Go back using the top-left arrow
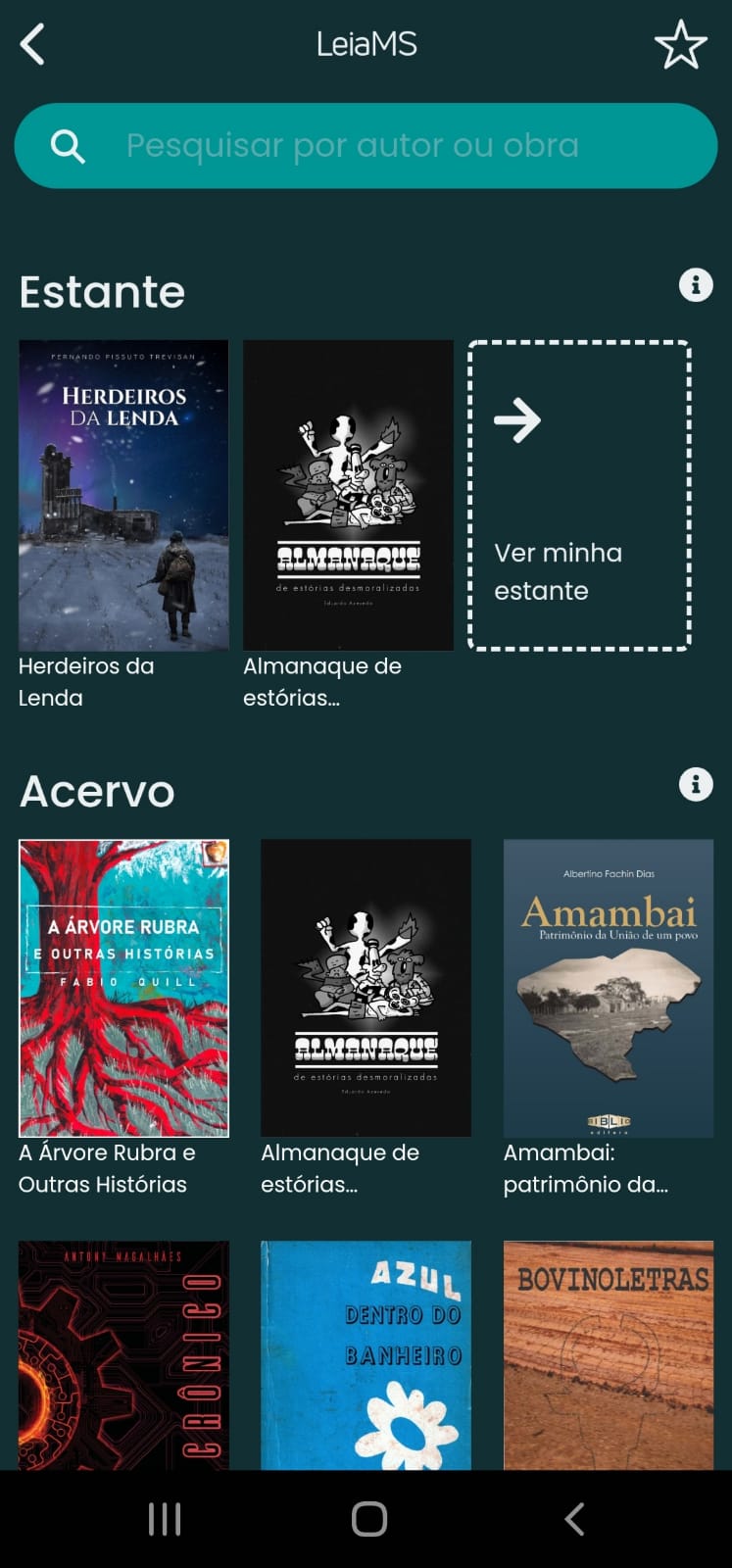This screenshot has width=732, height=1568. point(32,45)
